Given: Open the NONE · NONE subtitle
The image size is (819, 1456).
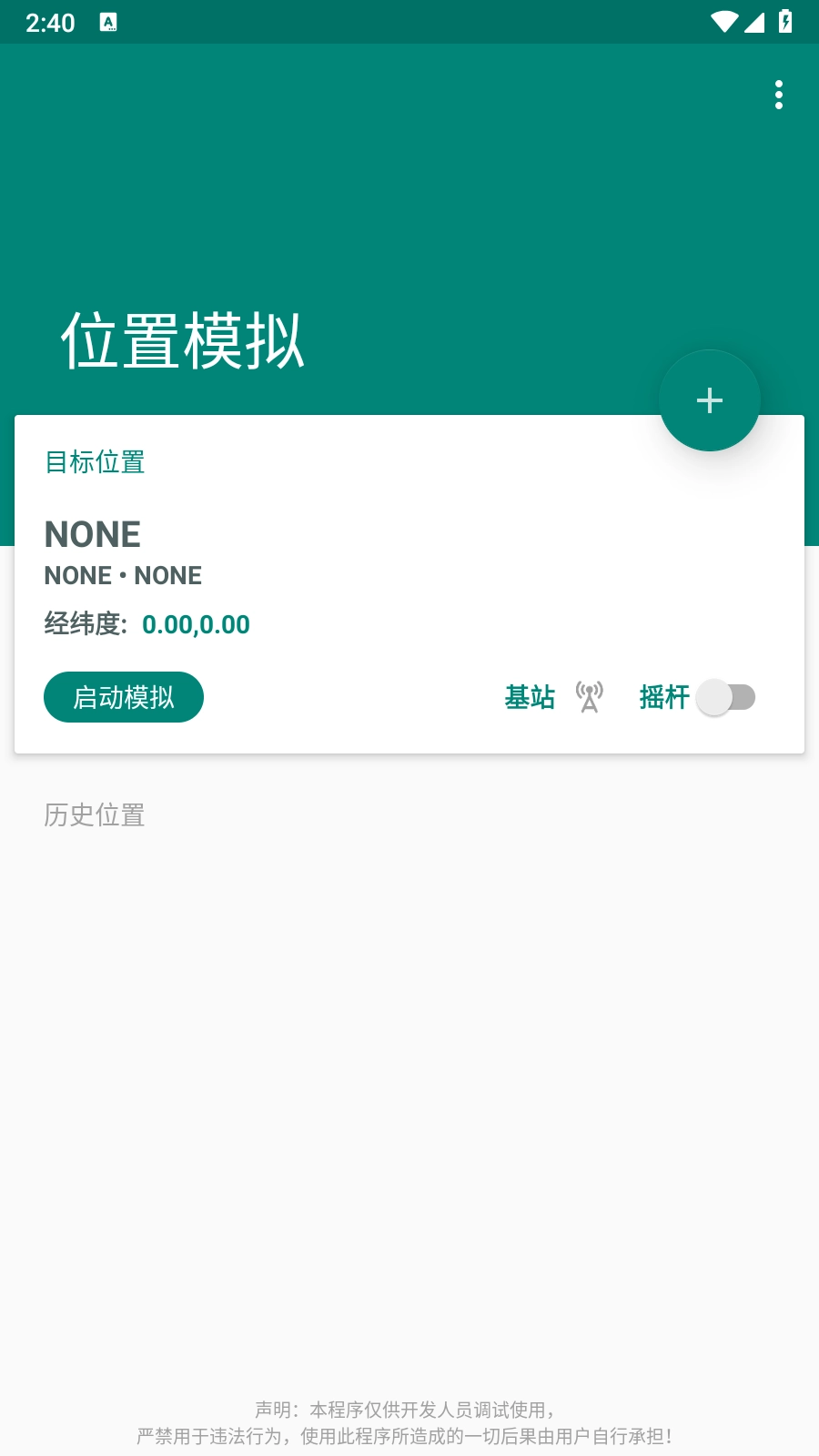Looking at the screenshot, I should tap(122, 575).
